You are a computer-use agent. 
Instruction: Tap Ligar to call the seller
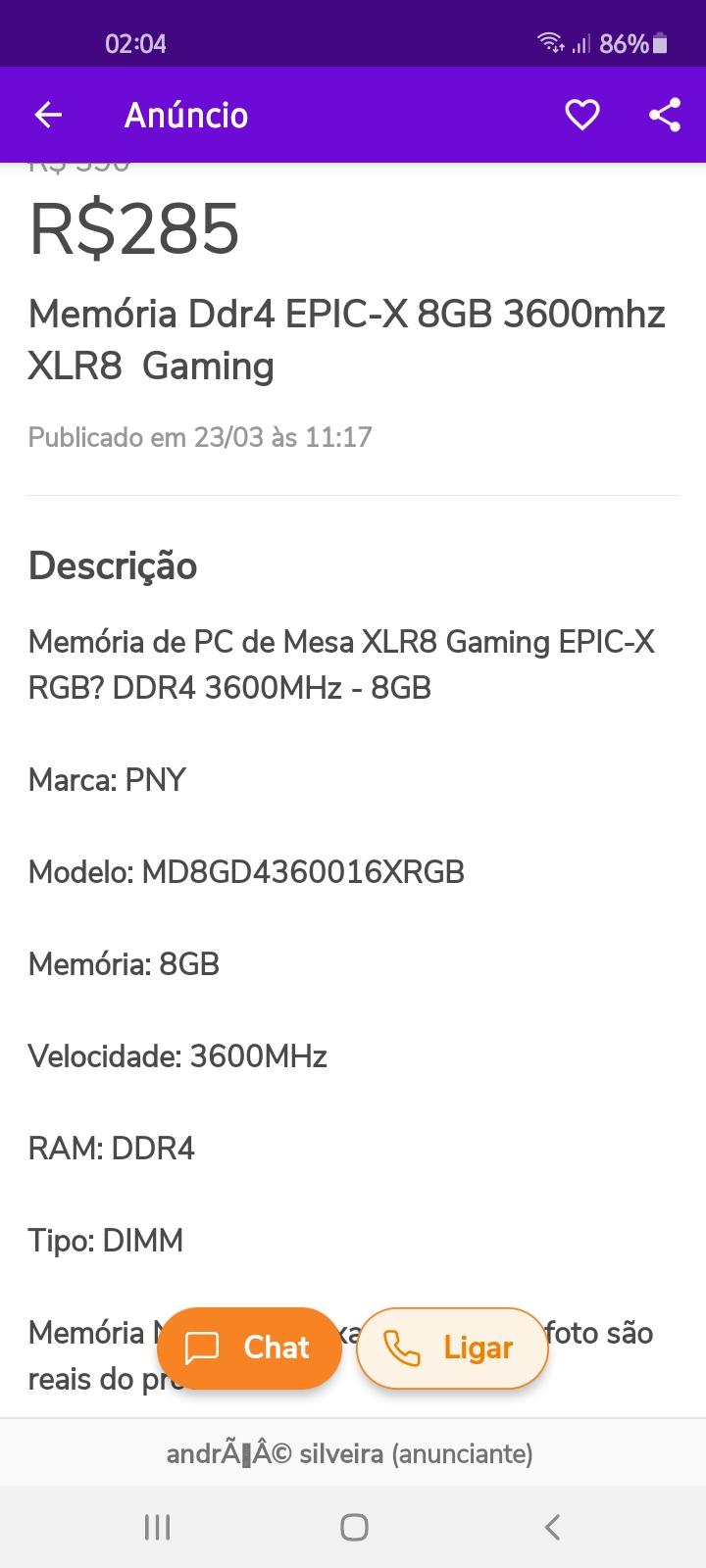coord(452,1347)
